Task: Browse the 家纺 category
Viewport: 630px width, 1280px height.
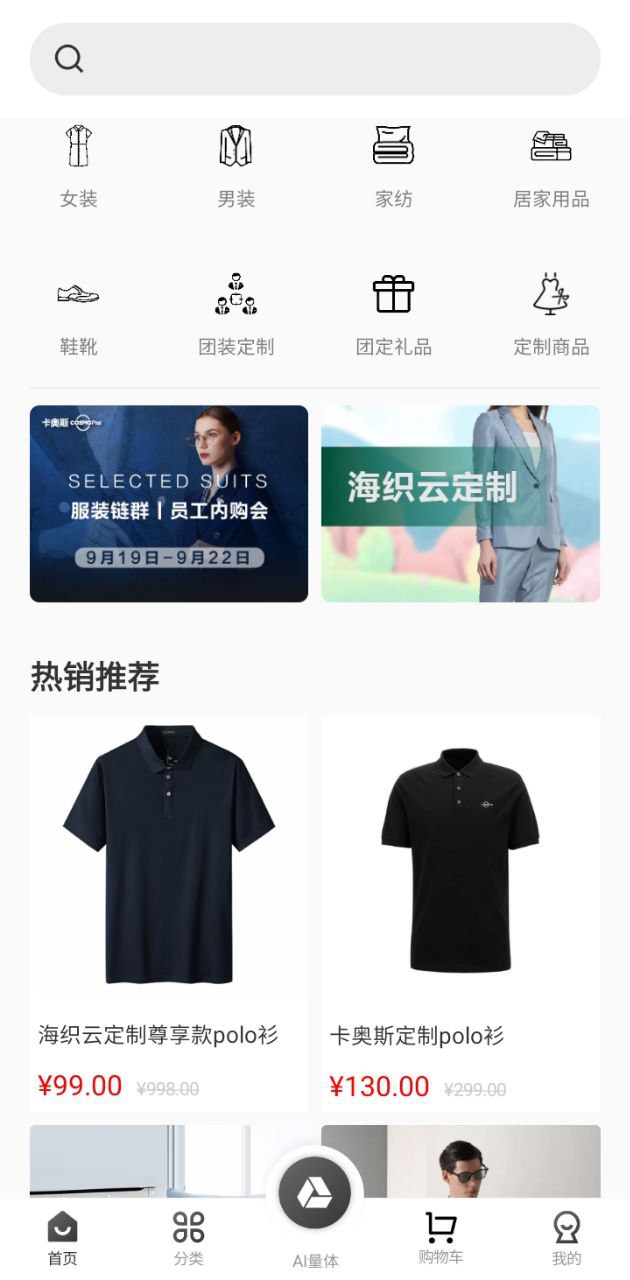Action: coord(393,166)
